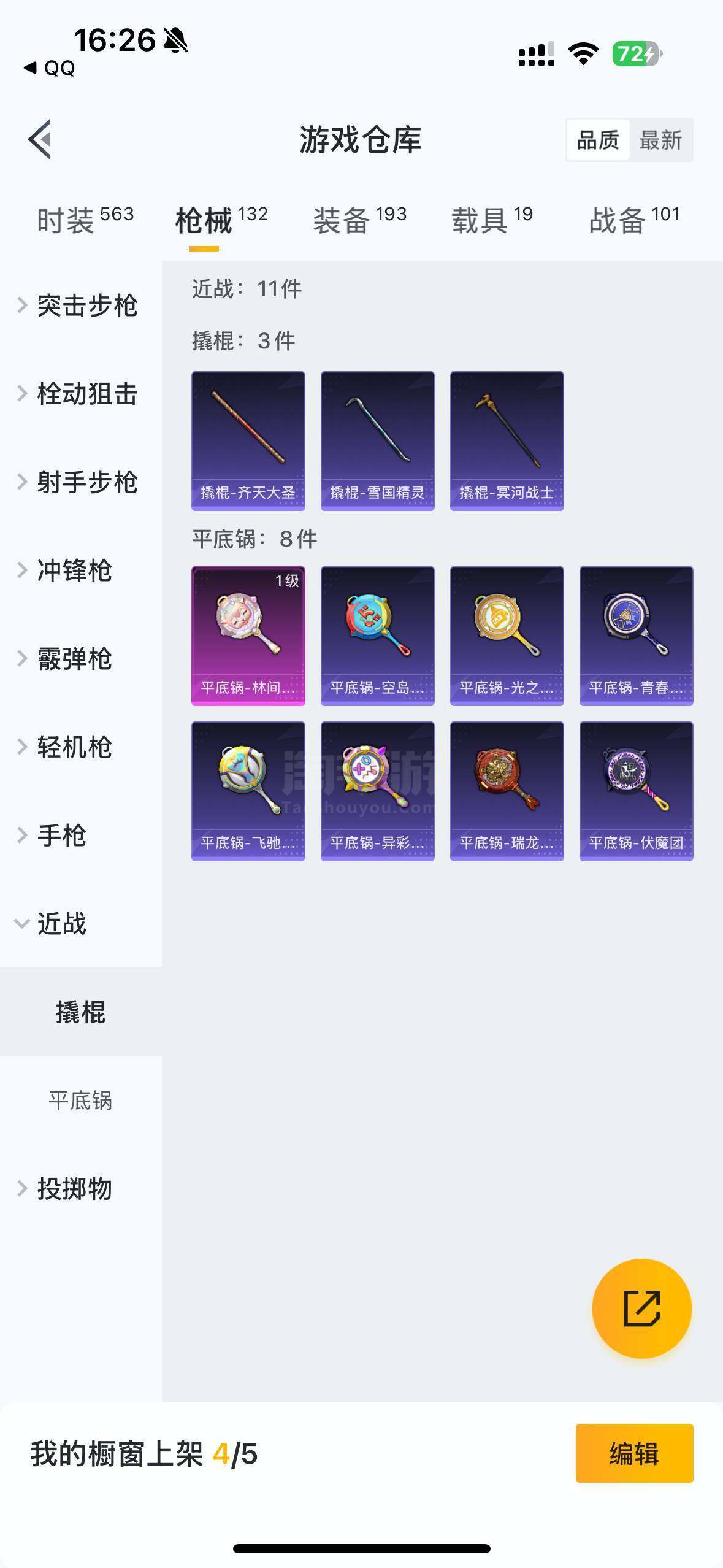This screenshot has height=1568, width=723.
Task: Open the 平底锅-伏魔团 item
Action: coord(636,791)
